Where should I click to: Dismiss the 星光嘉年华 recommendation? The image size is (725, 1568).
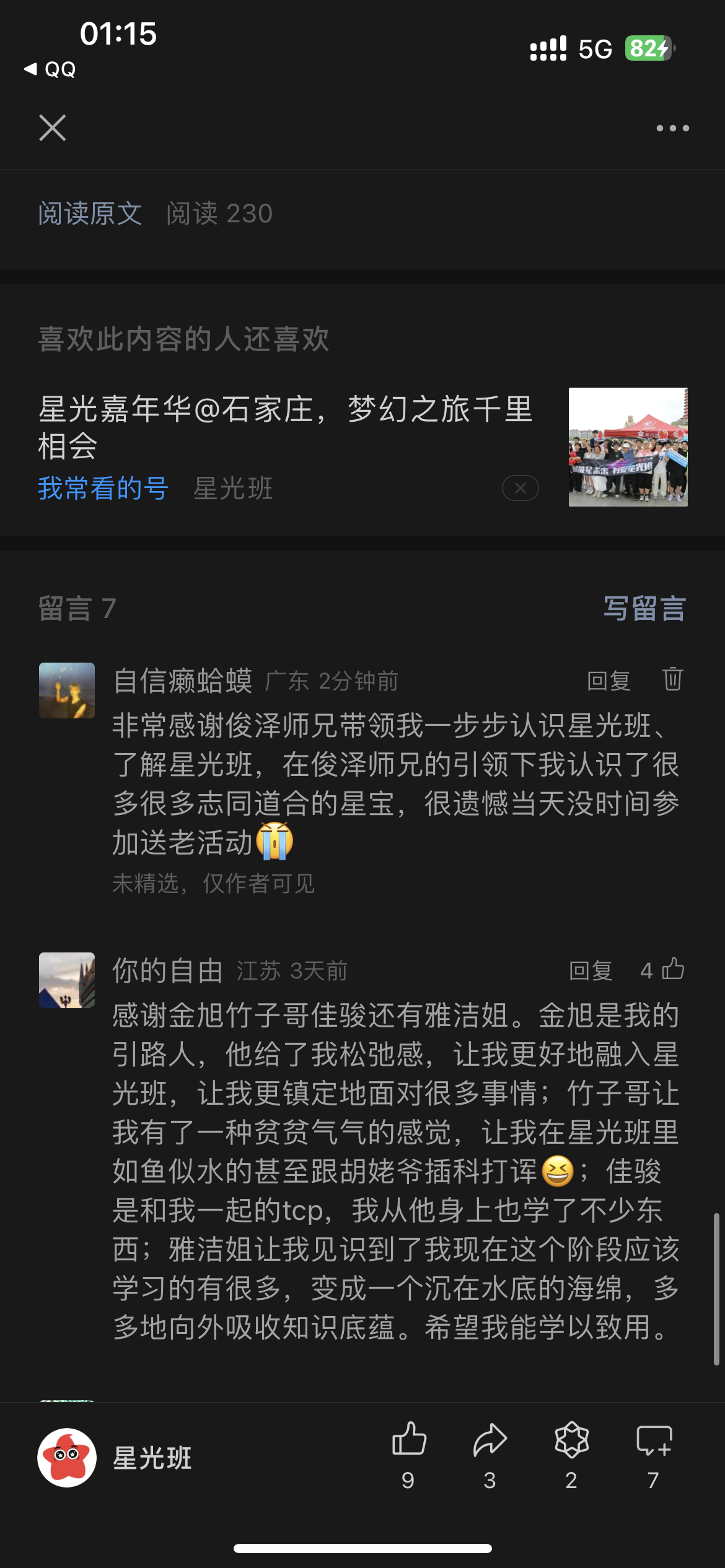[x=520, y=489]
